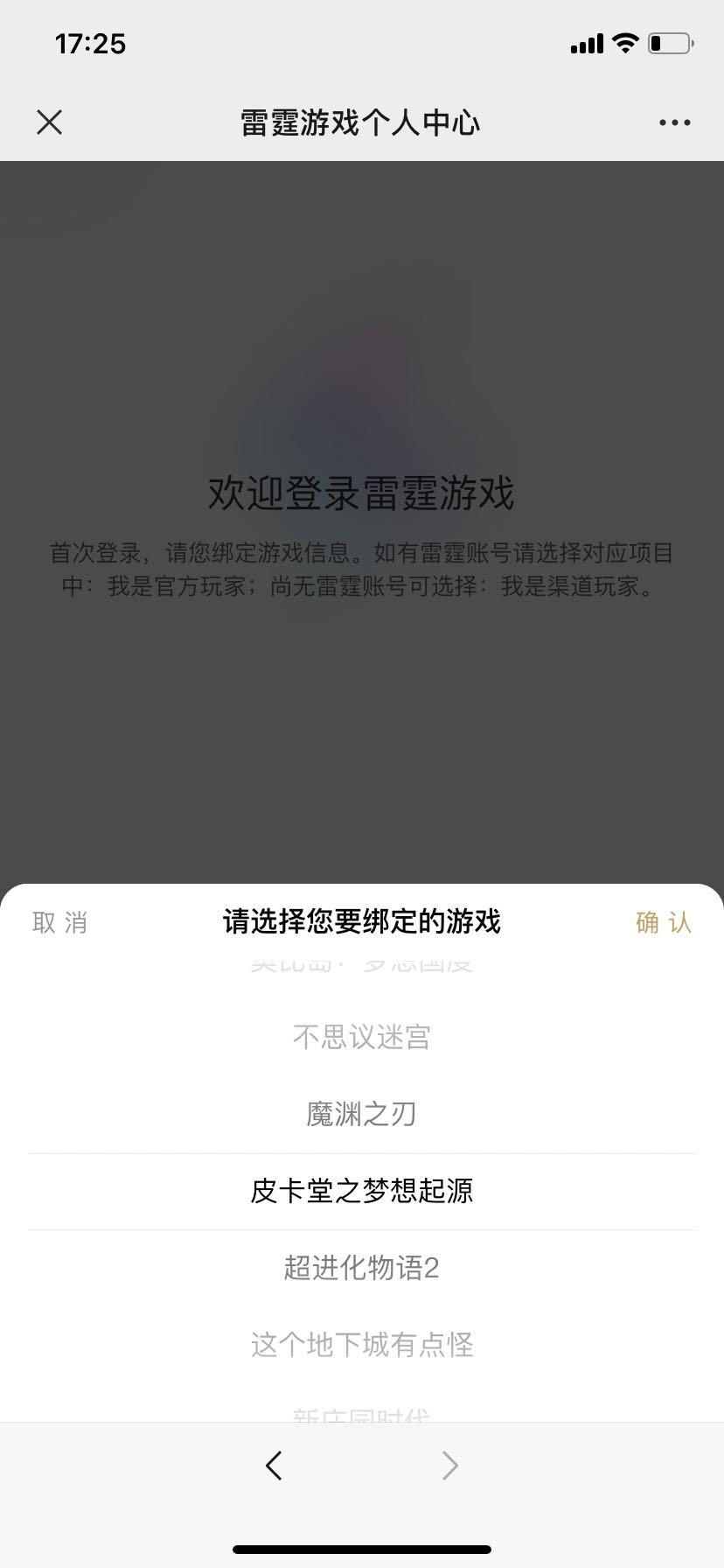The height and width of the screenshot is (1568, 724).
Task: Choose 这个地下城有点怪 game
Action: pos(361,1344)
